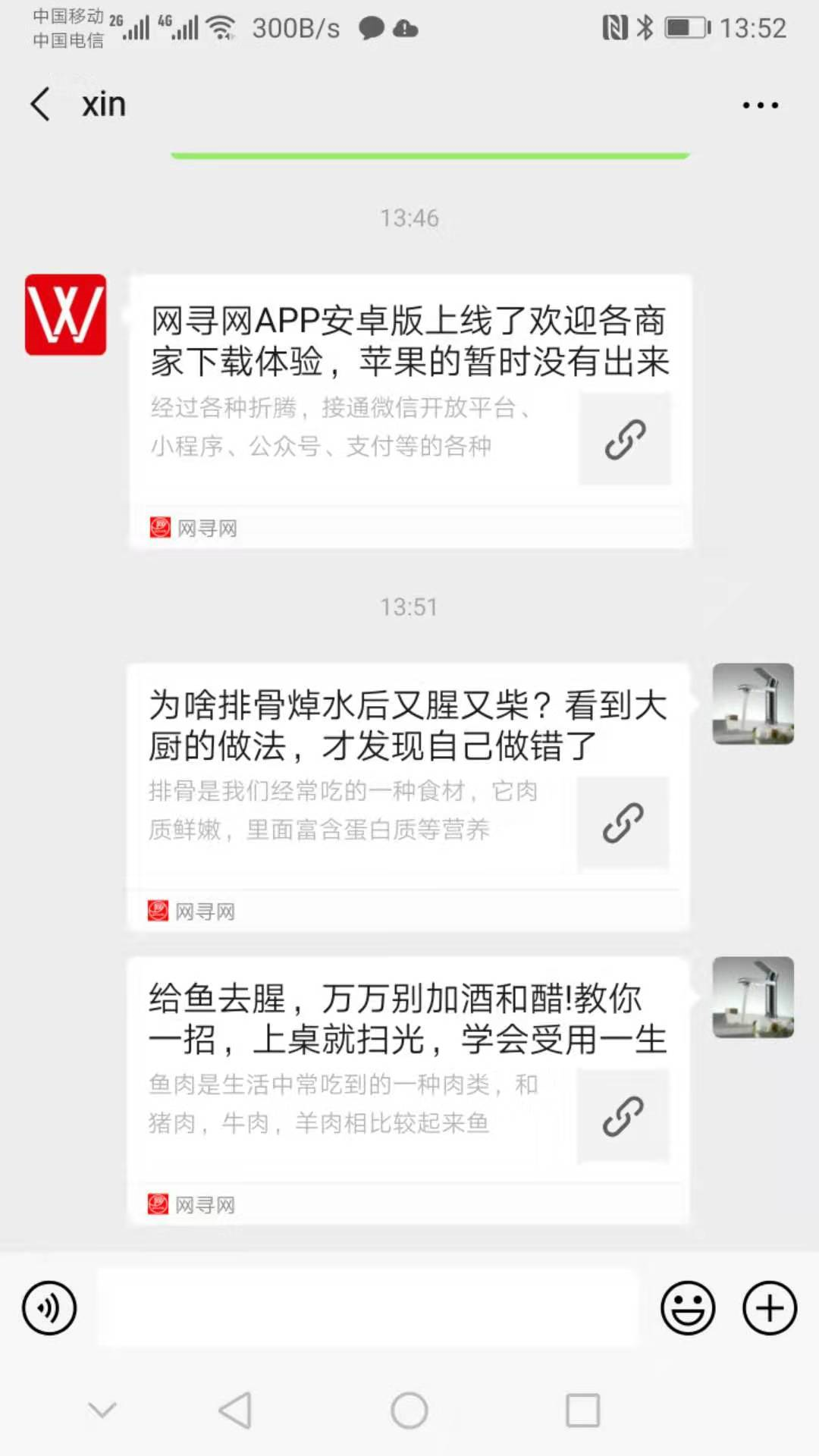Viewport: 819px width, 1456px height.
Task: Focus the message text field
Action: click(x=368, y=1308)
